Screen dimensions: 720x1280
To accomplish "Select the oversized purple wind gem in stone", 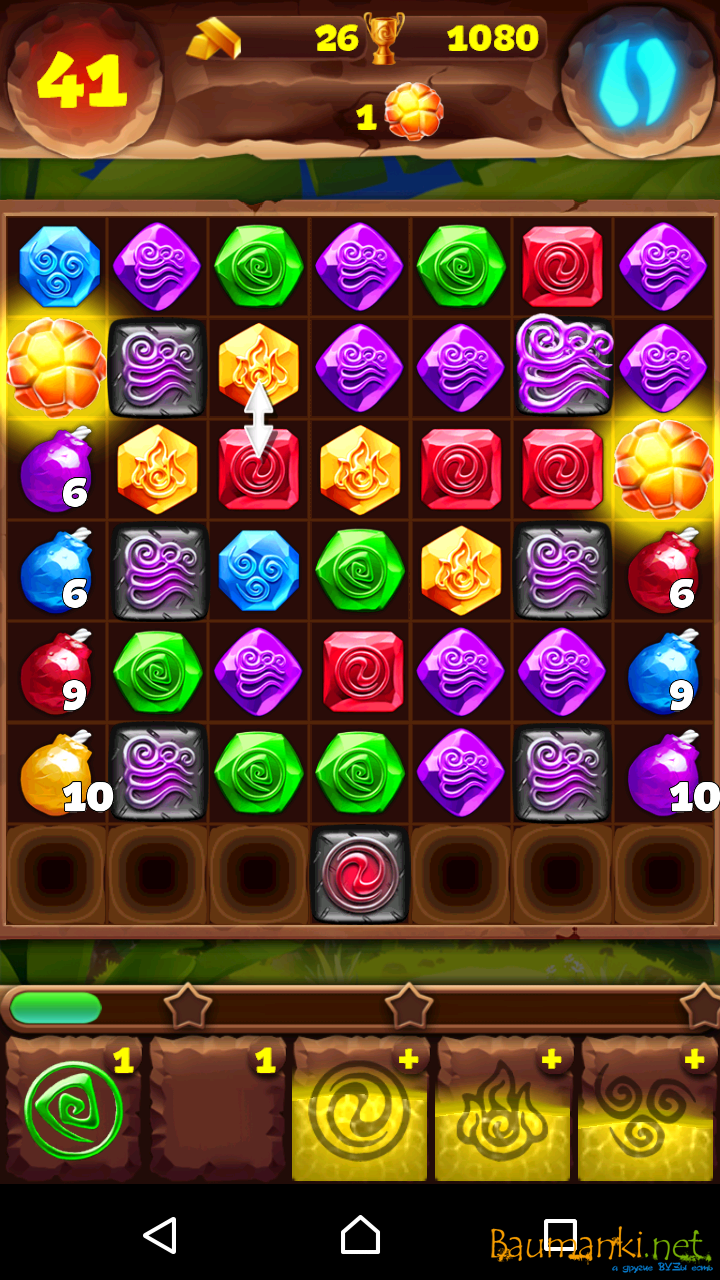I will click(x=562, y=366).
